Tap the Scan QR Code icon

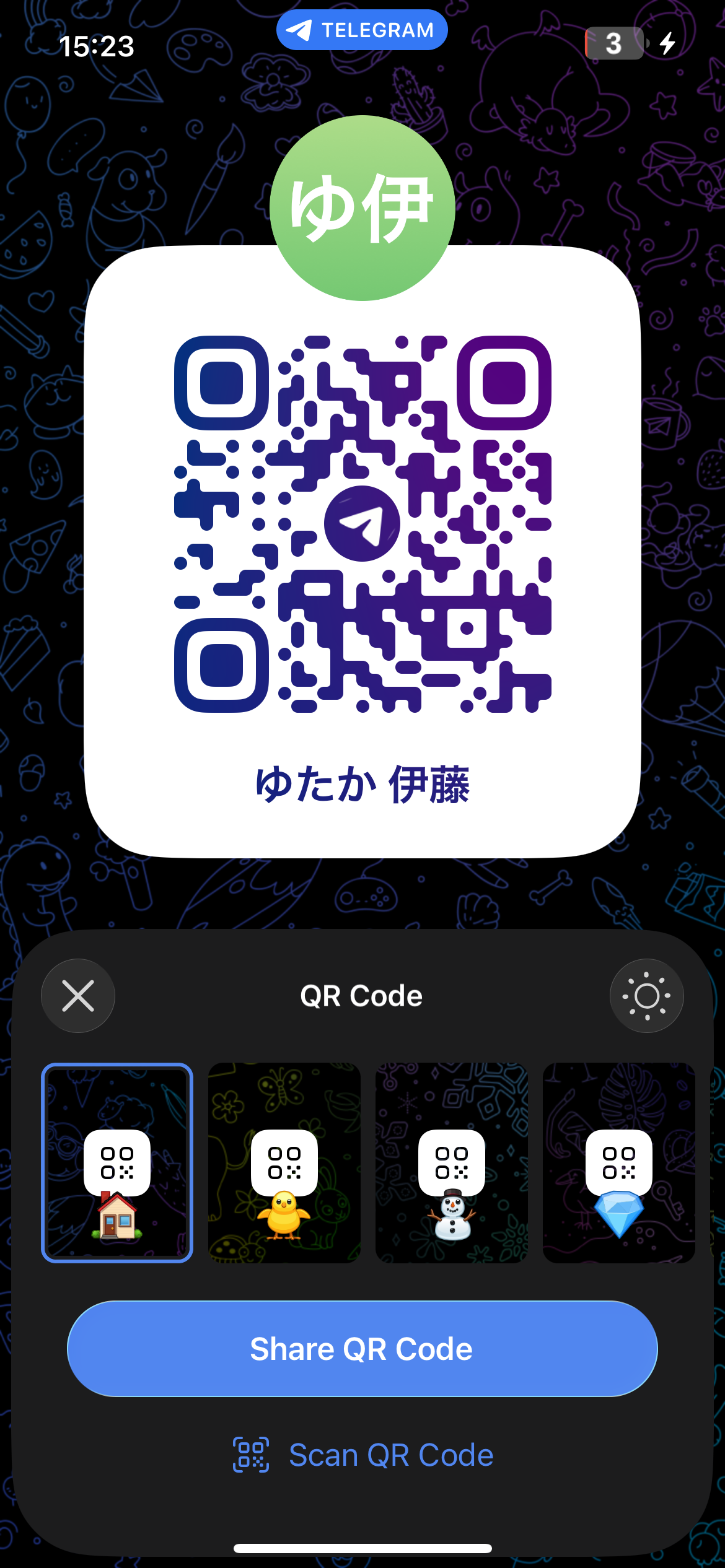tap(250, 1455)
